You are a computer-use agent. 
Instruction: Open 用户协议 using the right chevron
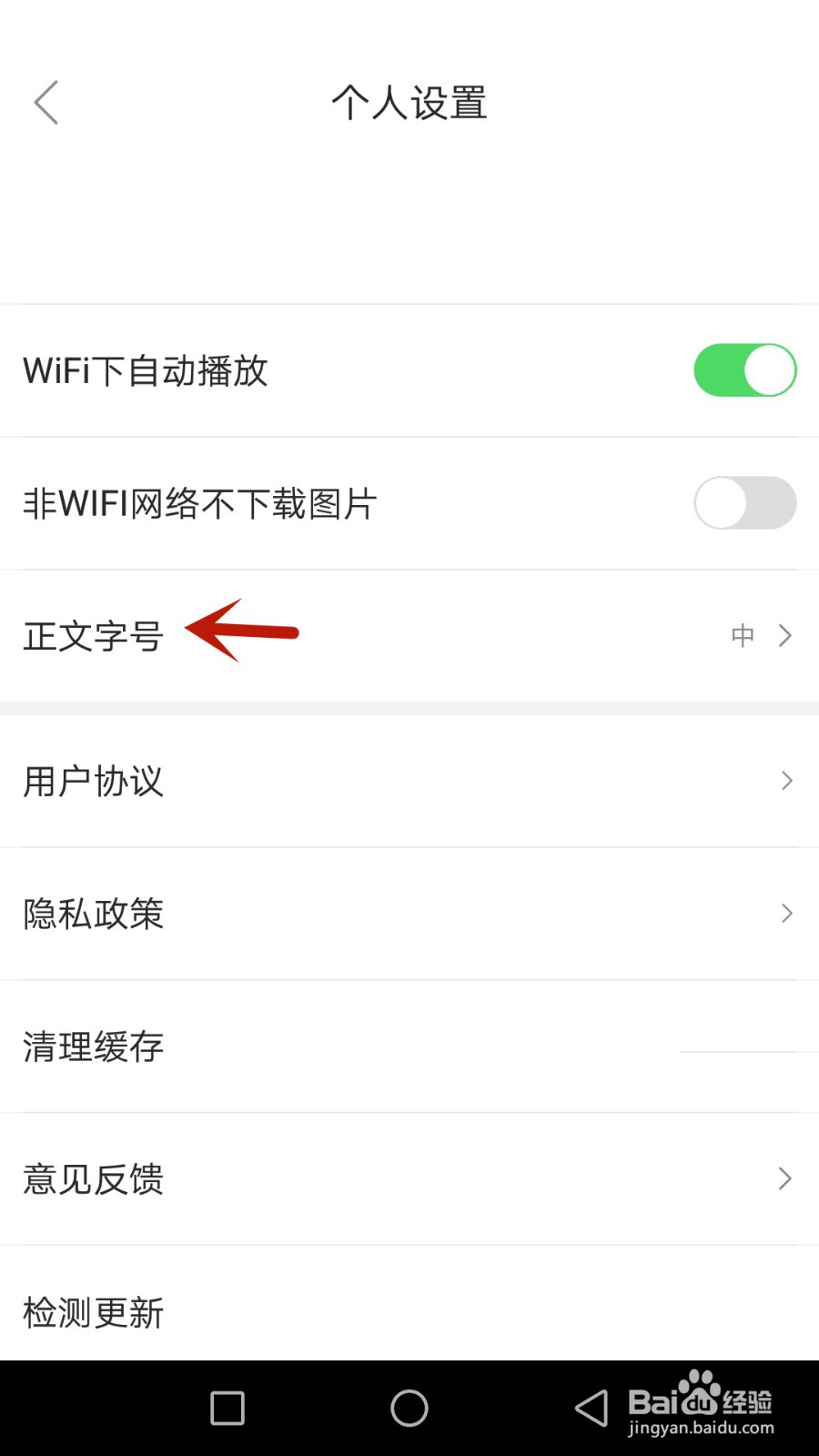pyautogui.click(x=786, y=781)
